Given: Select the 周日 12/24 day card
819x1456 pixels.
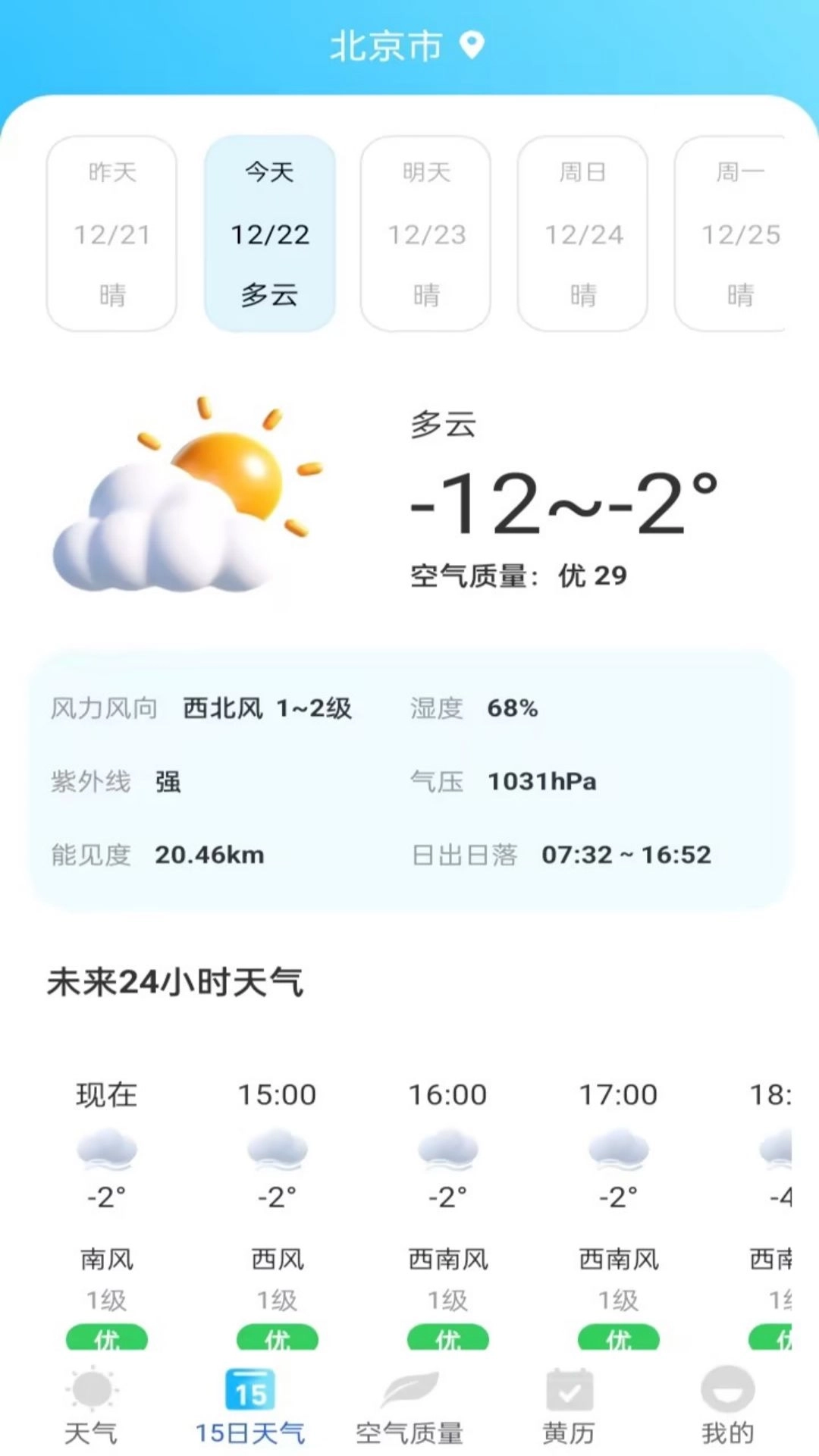Looking at the screenshot, I should pyautogui.click(x=582, y=231).
